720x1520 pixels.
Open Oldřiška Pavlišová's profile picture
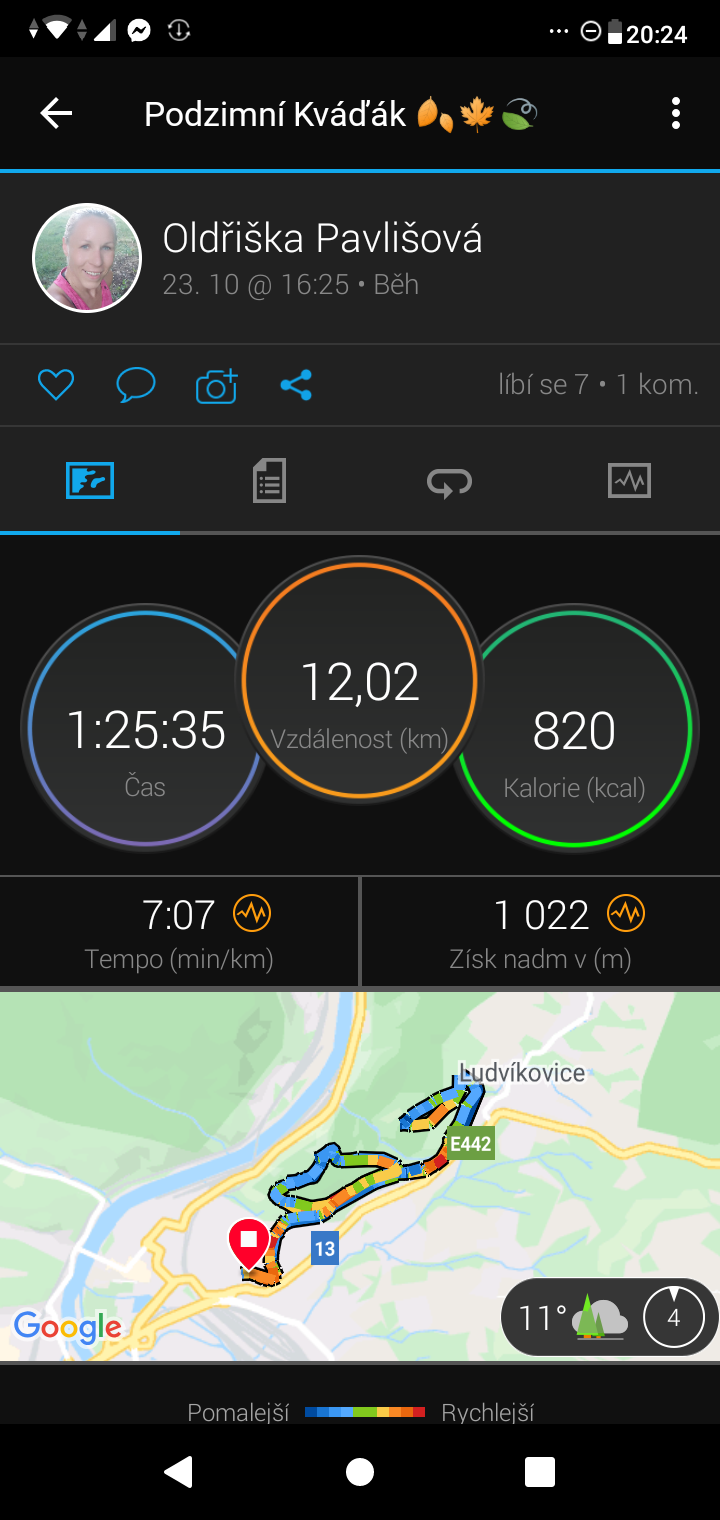(x=87, y=258)
